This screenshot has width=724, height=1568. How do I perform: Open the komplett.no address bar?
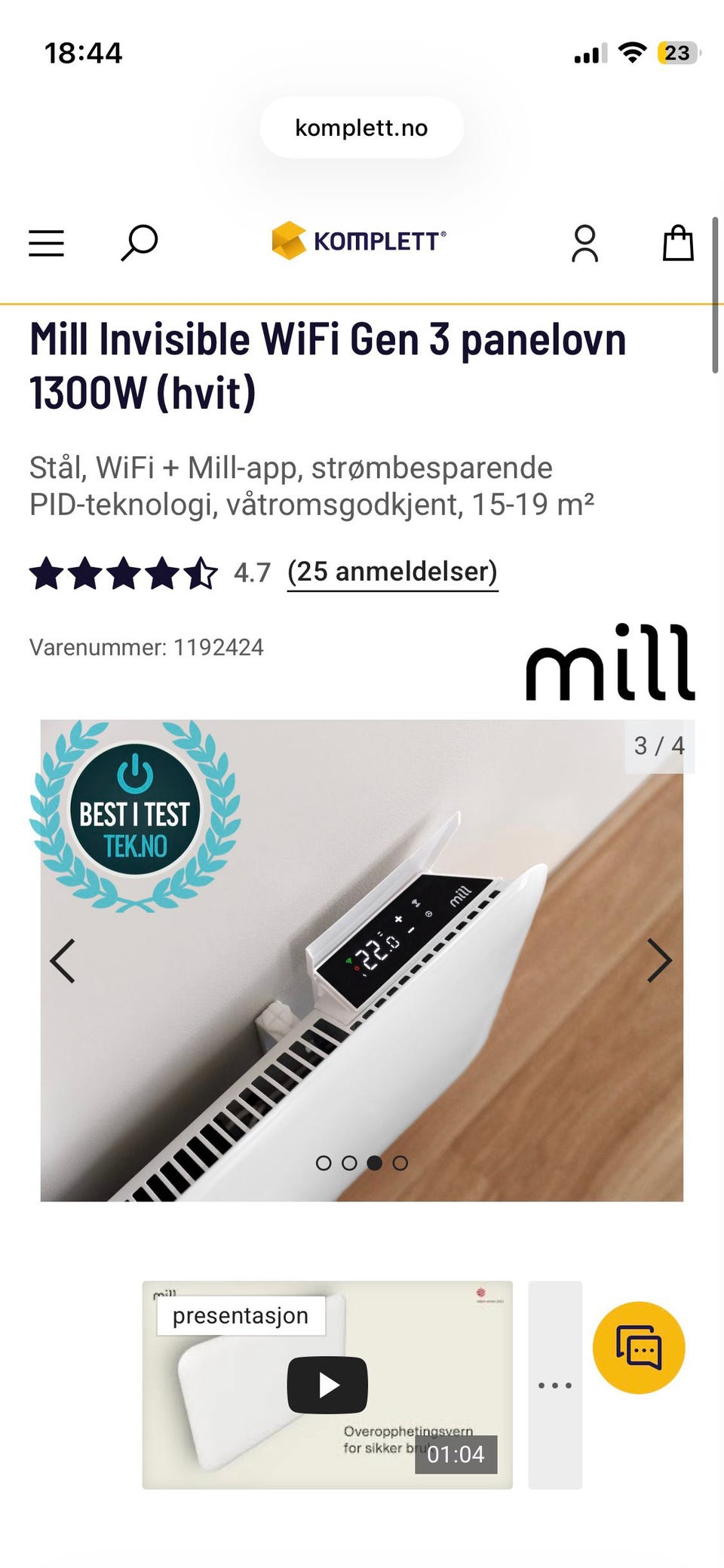click(360, 127)
